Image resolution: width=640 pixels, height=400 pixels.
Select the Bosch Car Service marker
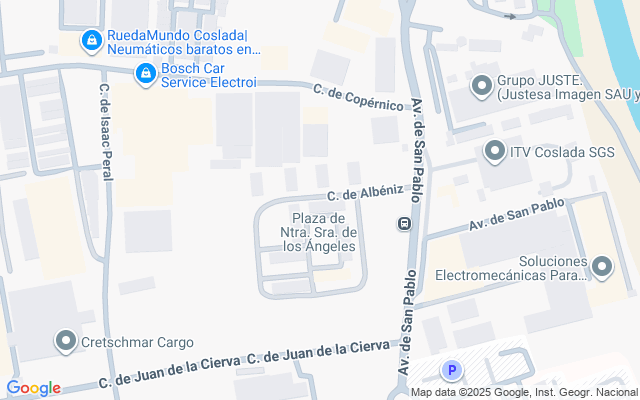coord(145,73)
